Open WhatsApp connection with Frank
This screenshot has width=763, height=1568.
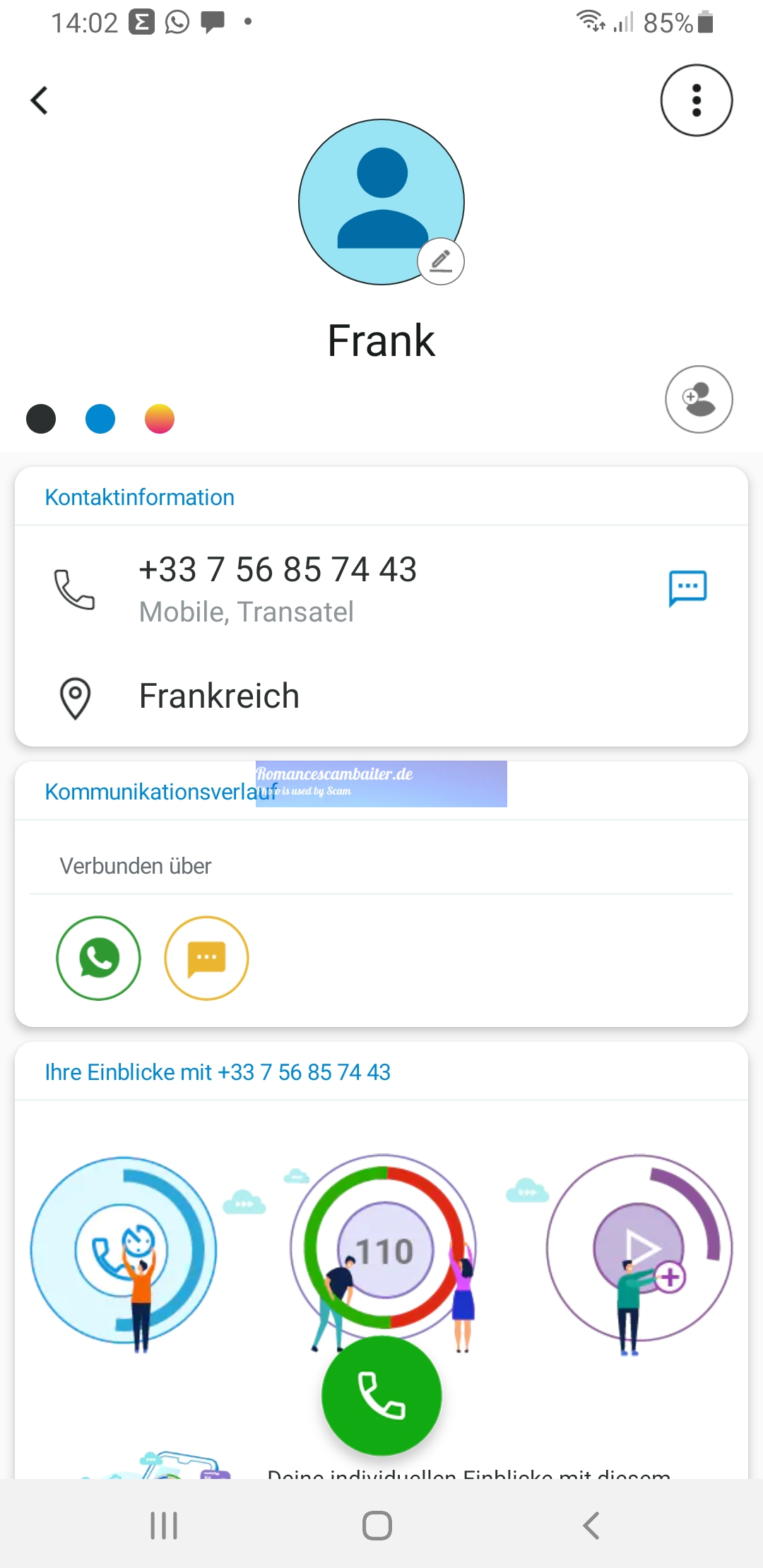99,958
